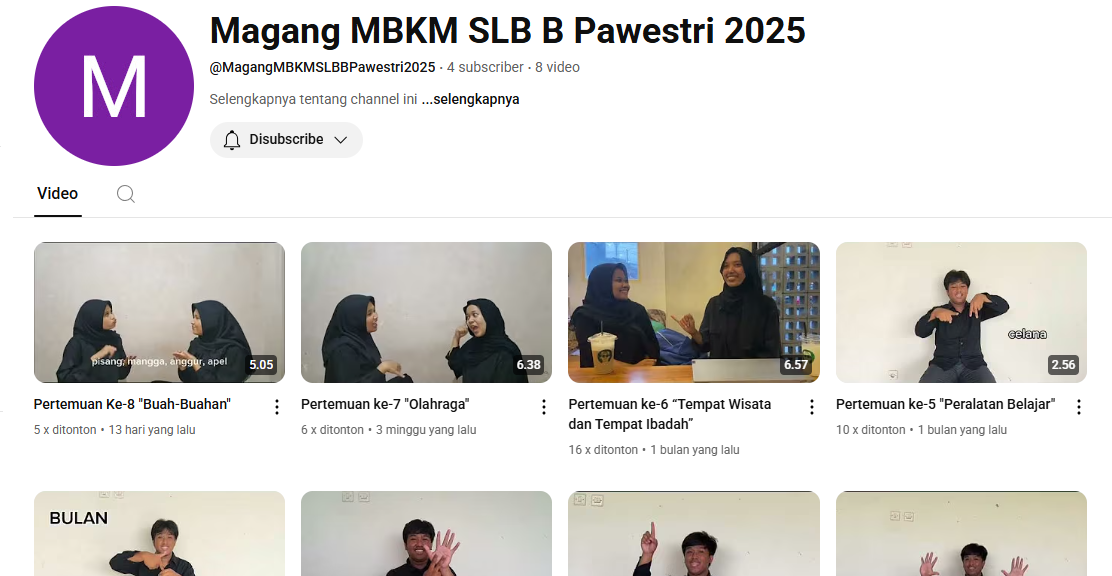Search within this channel's videos

pyautogui.click(x=126, y=194)
